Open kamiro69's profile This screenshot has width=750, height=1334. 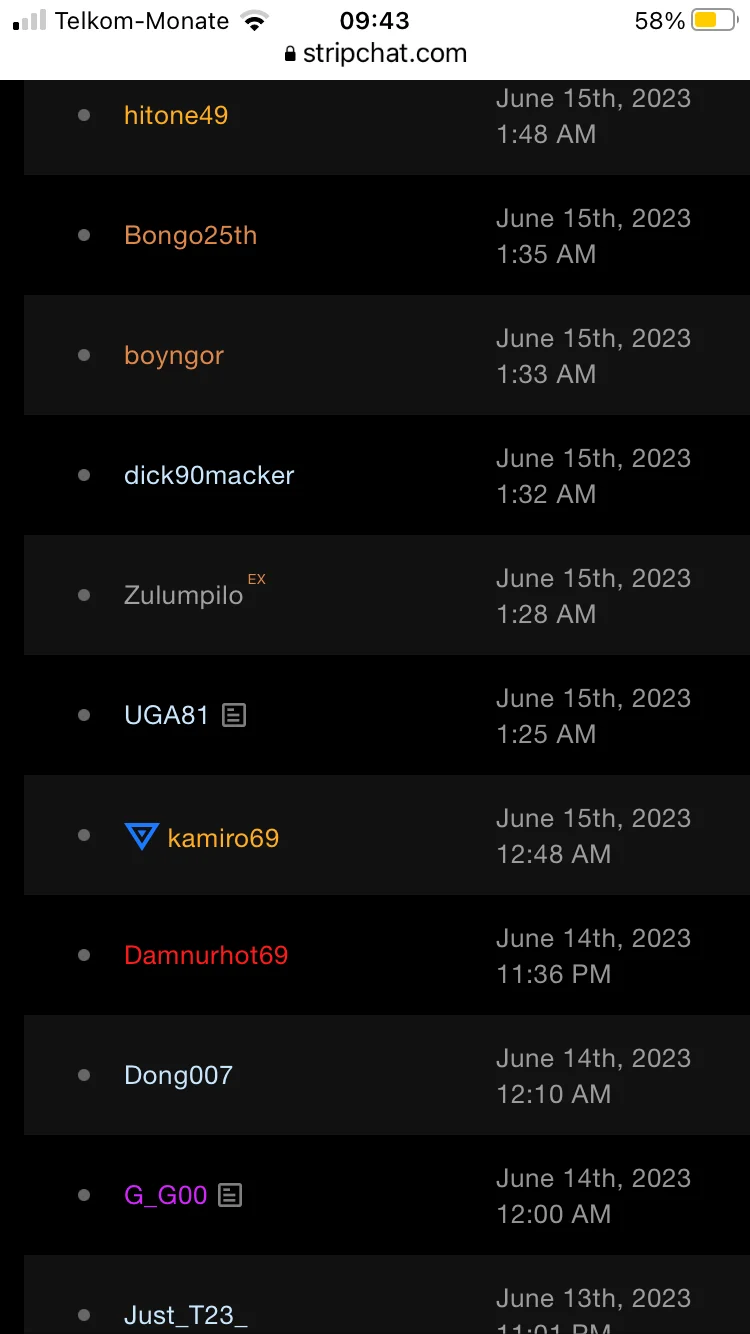tap(223, 837)
